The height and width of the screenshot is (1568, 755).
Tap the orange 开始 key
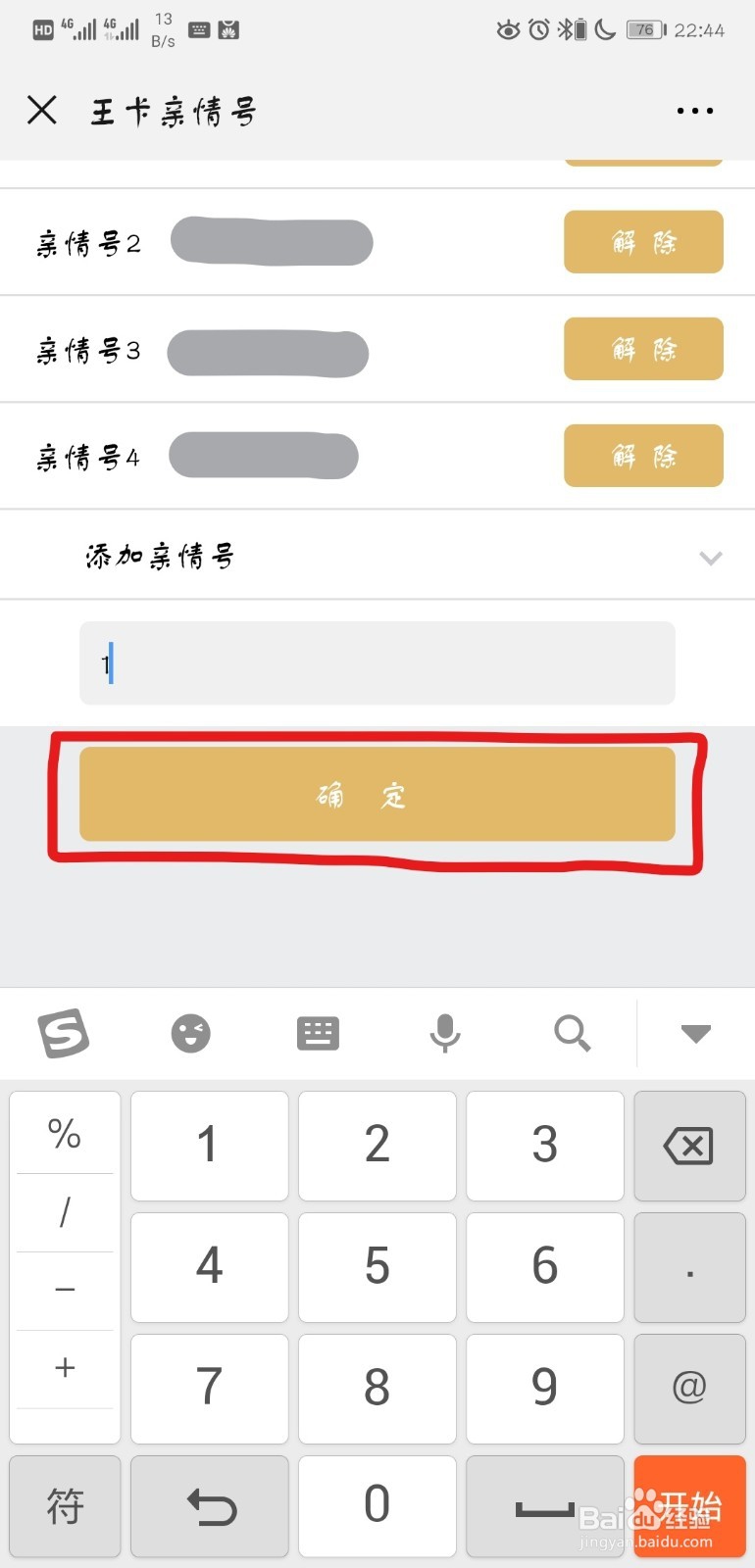689,1506
